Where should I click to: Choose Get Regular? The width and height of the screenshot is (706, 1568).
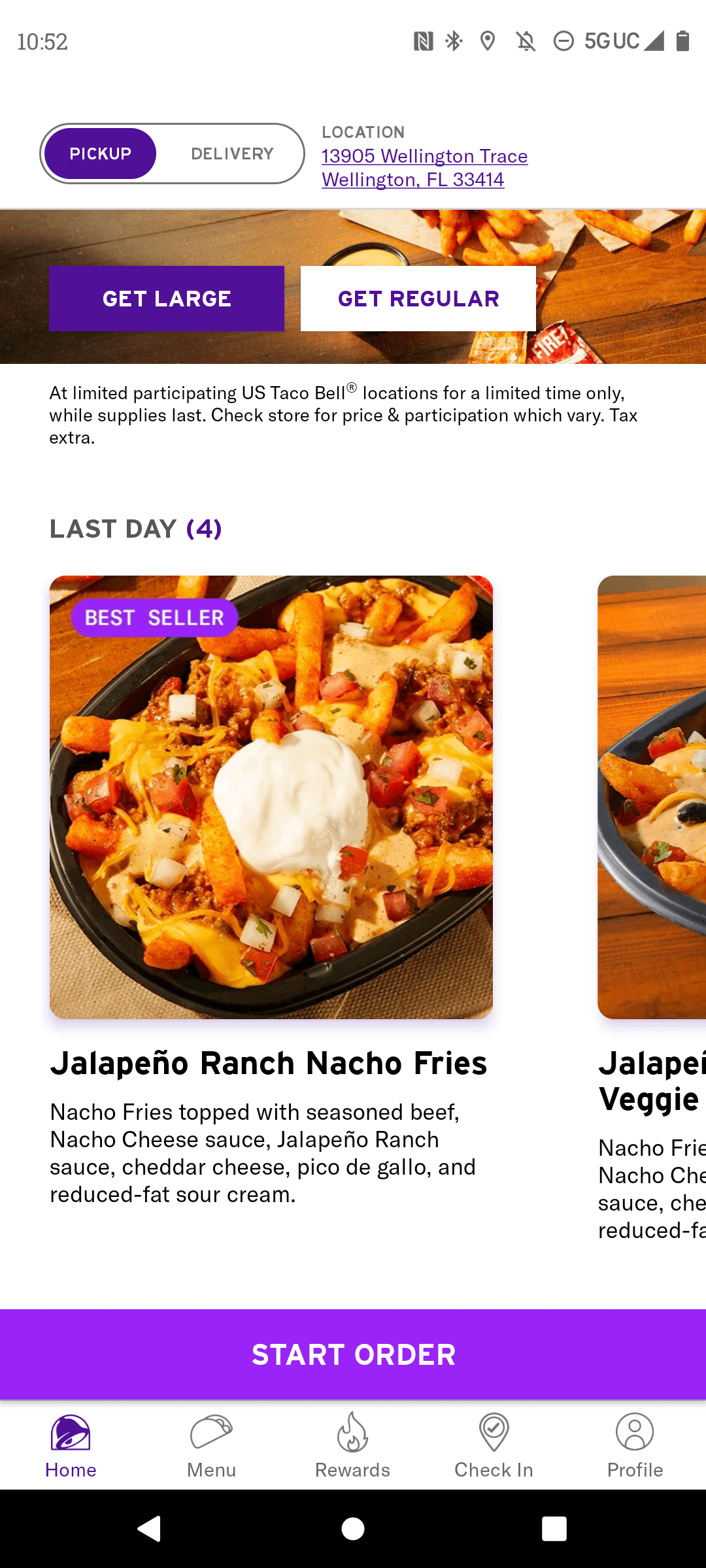(418, 299)
